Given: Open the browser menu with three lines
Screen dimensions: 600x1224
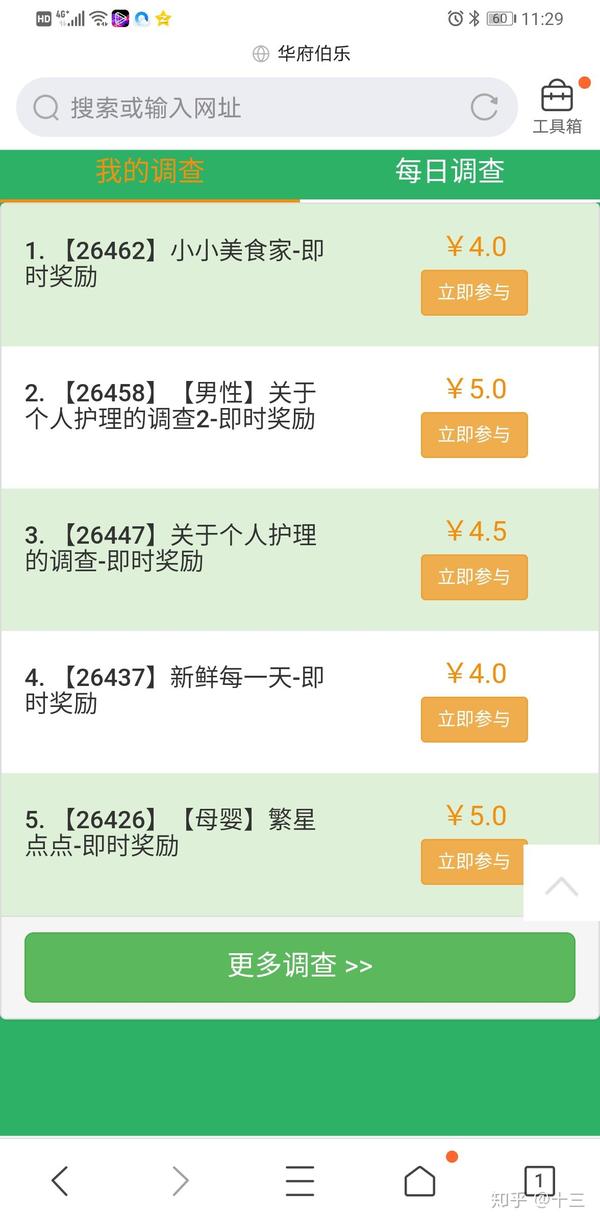Looking at the screenshot, I should (x=300, y=1181).
